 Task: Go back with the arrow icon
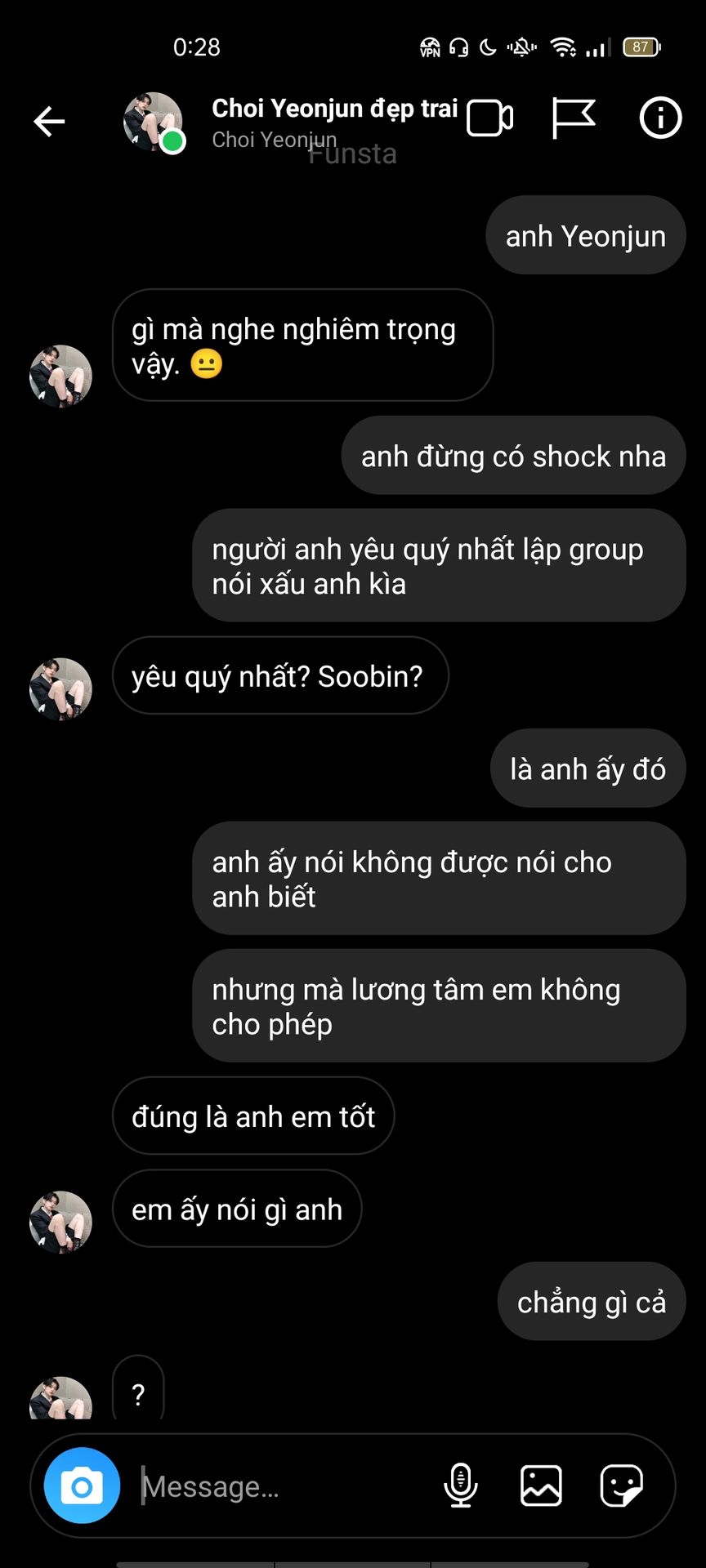coord(49,122)
